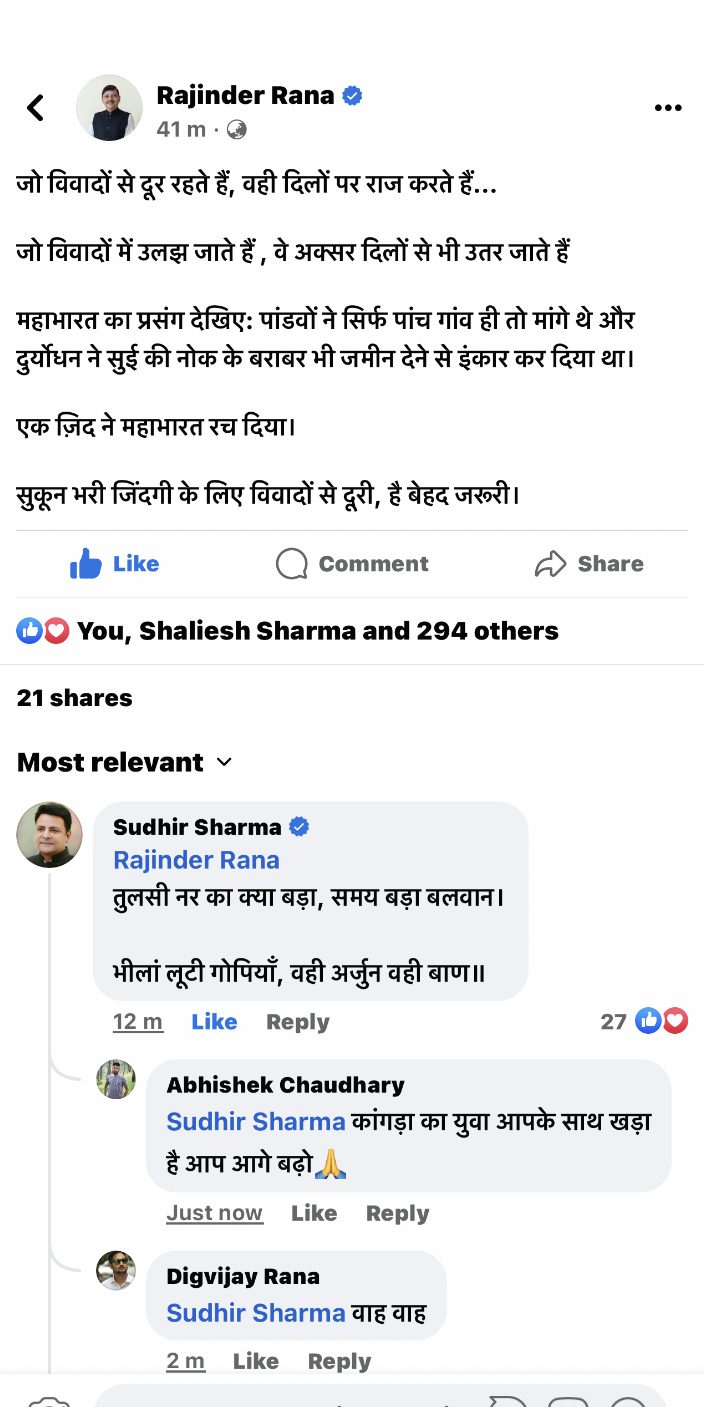Reply to Digvijay Rana's comment

click(x=339, y=1361)
